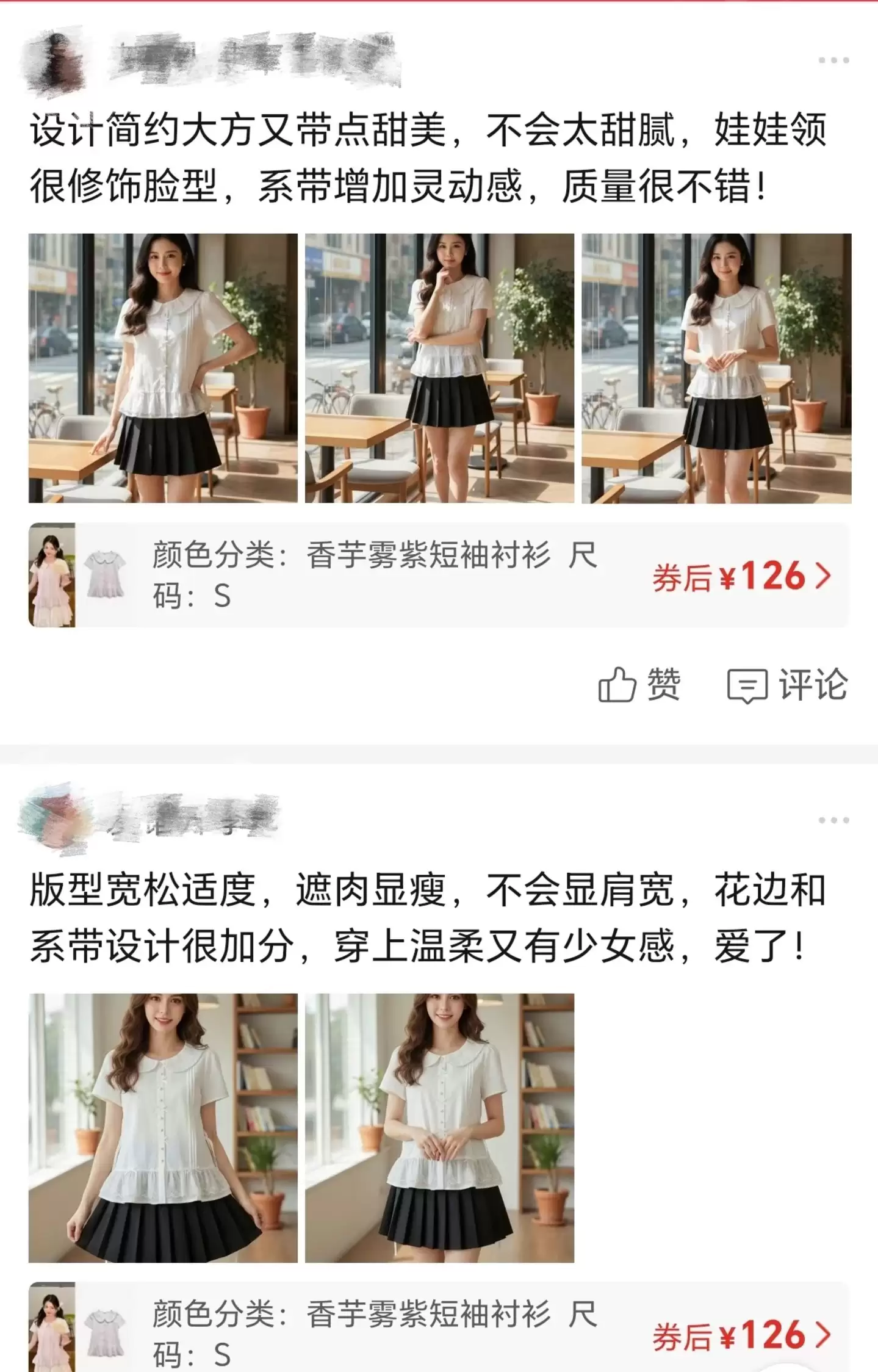Like the first review with 赞
The height and width of the screenshot is (1372, 878).
click(x=639, y=684)
